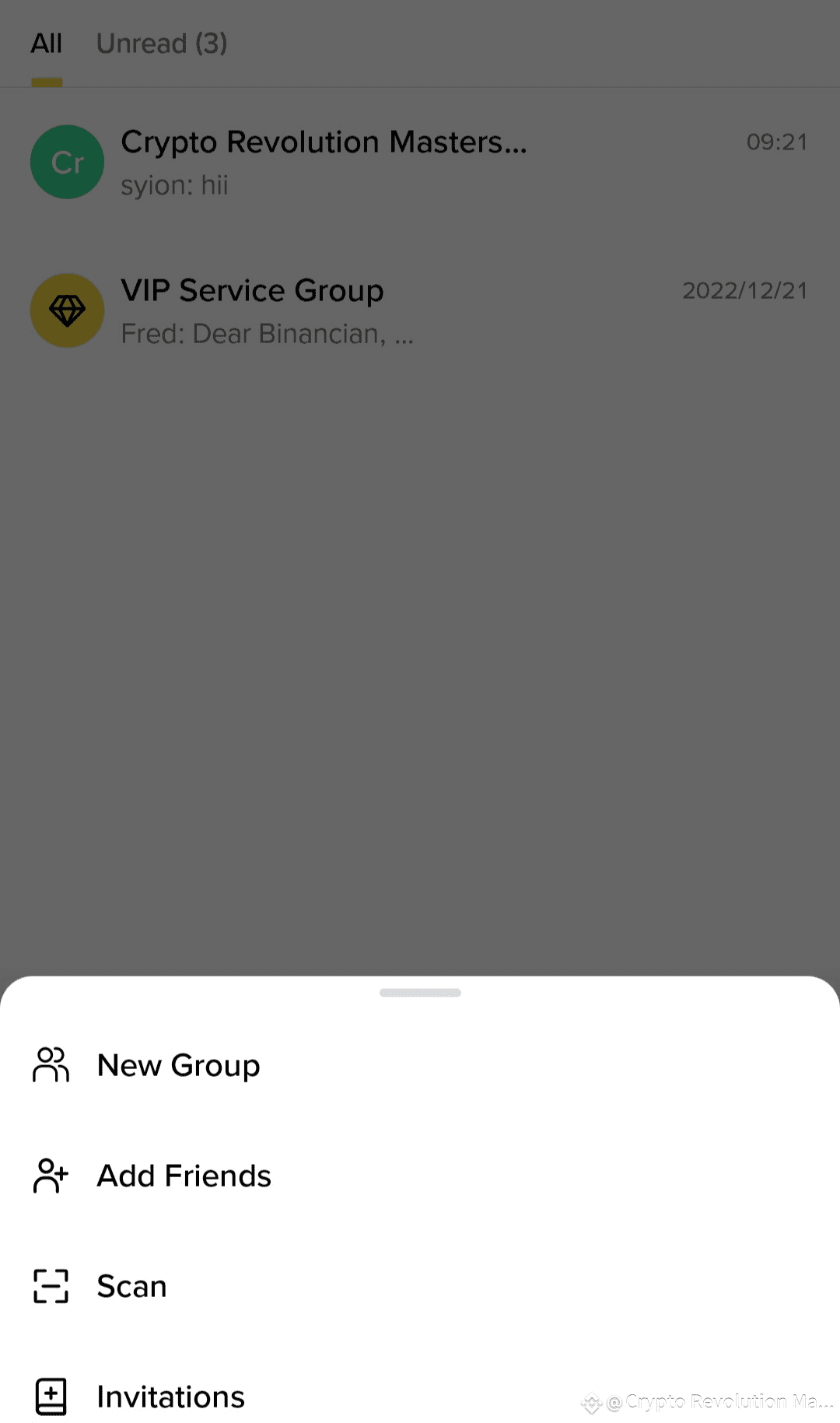840x1423 pixels.
Task: Choose New Group from the menu
Action: (x=178, y=1067)
